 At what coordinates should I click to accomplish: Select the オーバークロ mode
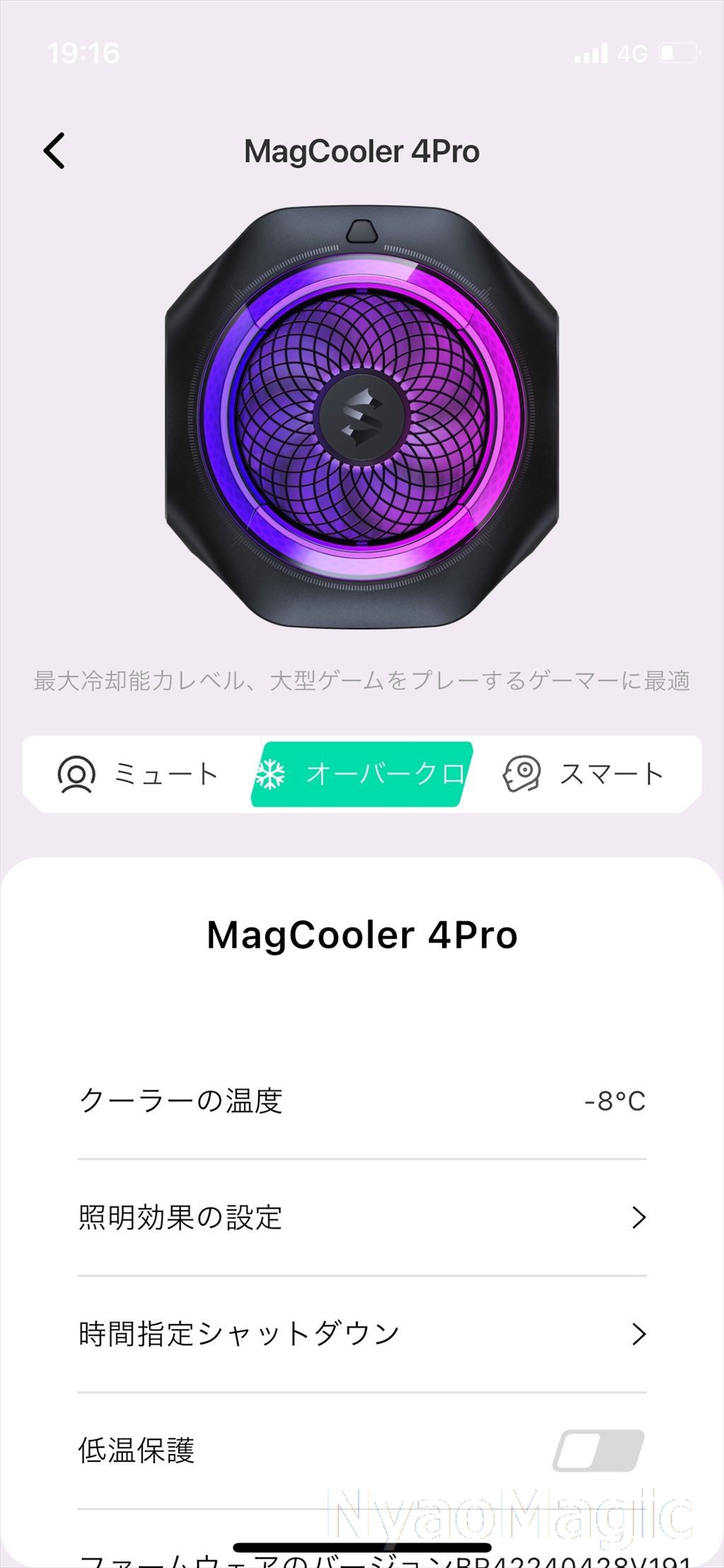tap(361, 774)
